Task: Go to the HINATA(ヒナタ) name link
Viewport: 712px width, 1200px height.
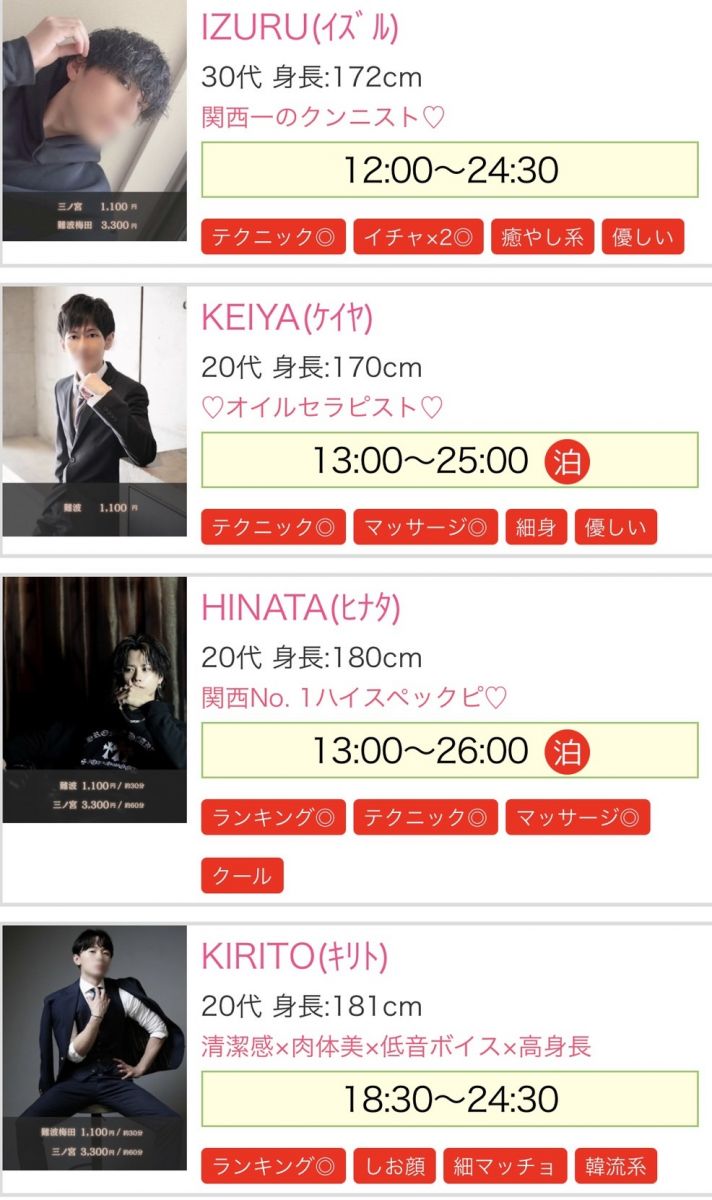Action: tap(300, 607)
